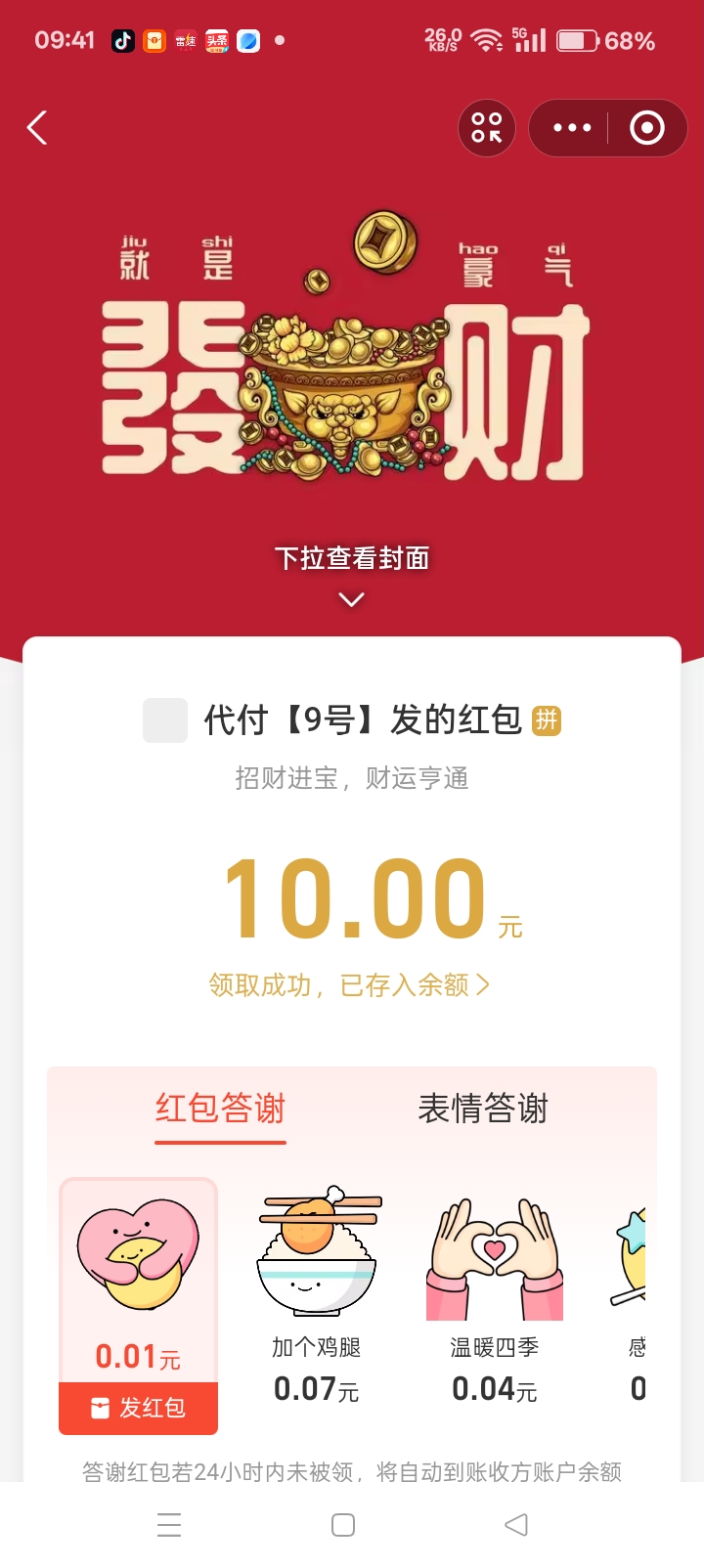This screenshot has height=1568, width=704.
Task: Tap 发红包 button for 0.01元
Action: point(139,1408)
